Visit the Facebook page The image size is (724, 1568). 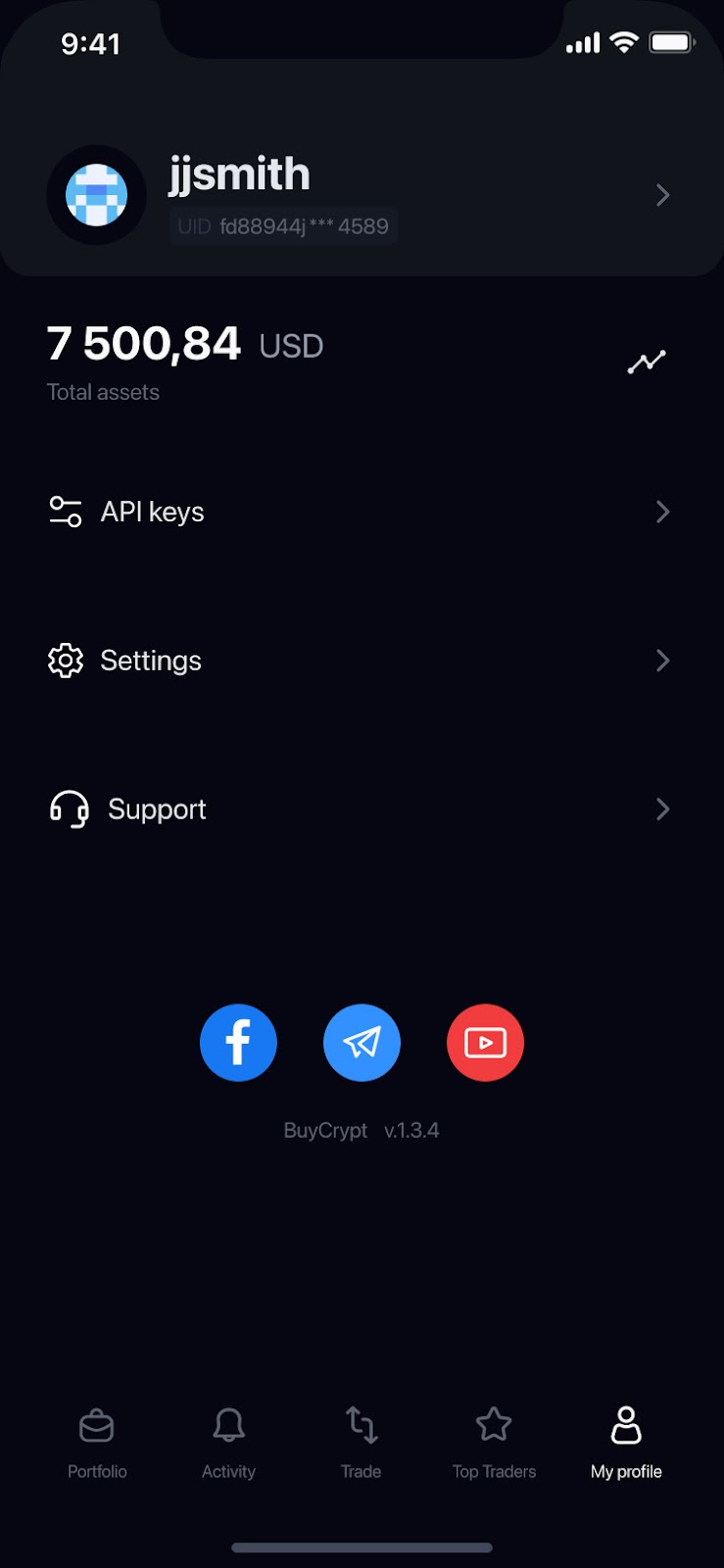click(238, 1043)
